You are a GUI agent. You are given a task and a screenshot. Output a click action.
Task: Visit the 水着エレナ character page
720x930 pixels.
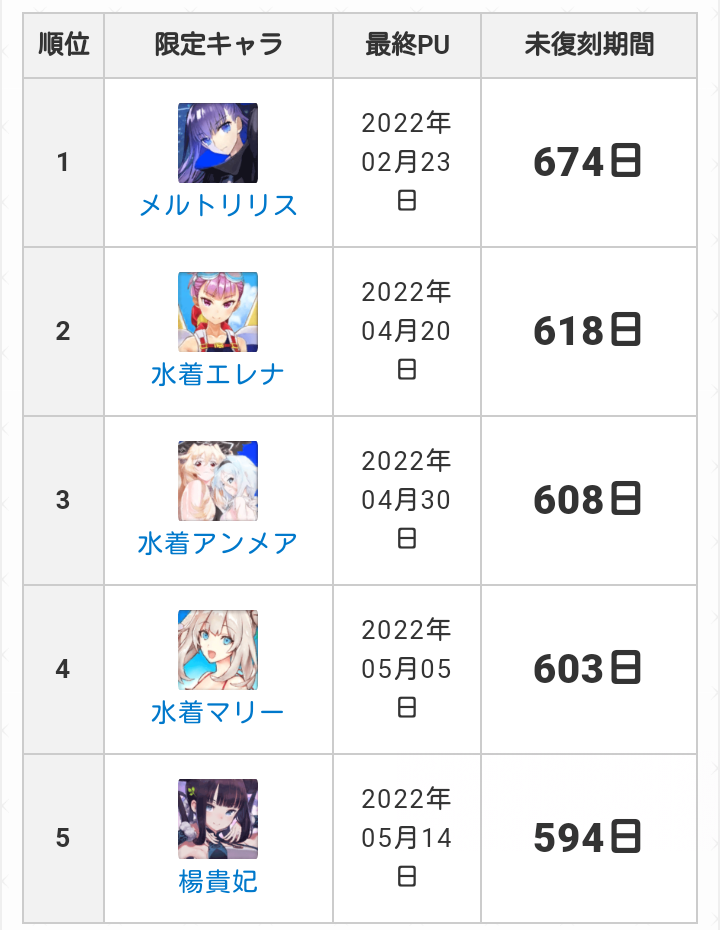click(218, 374)
